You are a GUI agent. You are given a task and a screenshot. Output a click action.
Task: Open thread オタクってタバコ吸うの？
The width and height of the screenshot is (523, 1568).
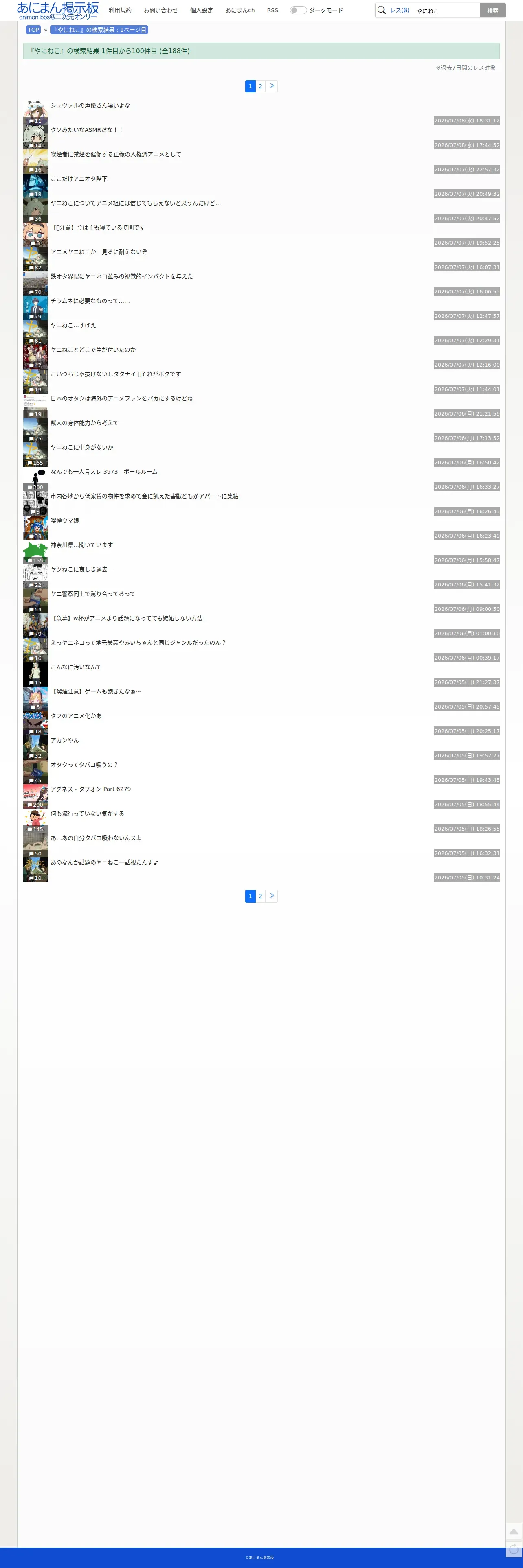pyautogui.click(x=84, y=765)
